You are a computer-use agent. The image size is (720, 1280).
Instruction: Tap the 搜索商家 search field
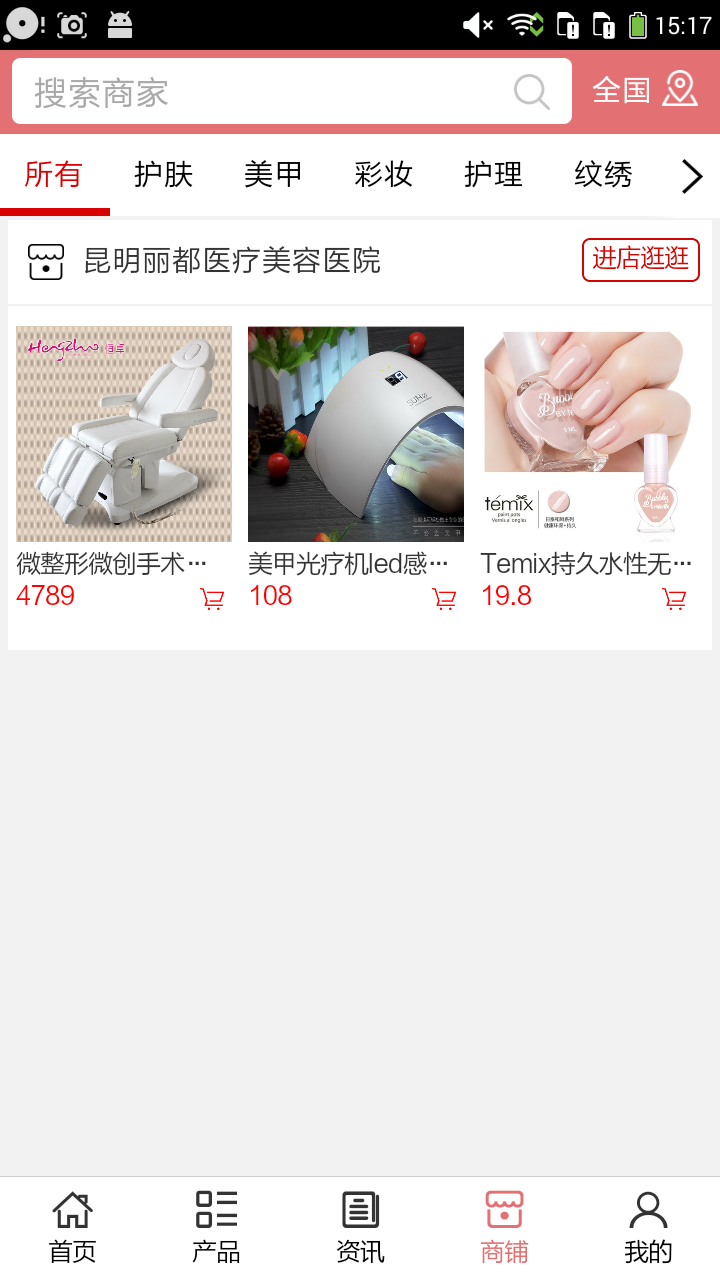[x=260, y=92]
